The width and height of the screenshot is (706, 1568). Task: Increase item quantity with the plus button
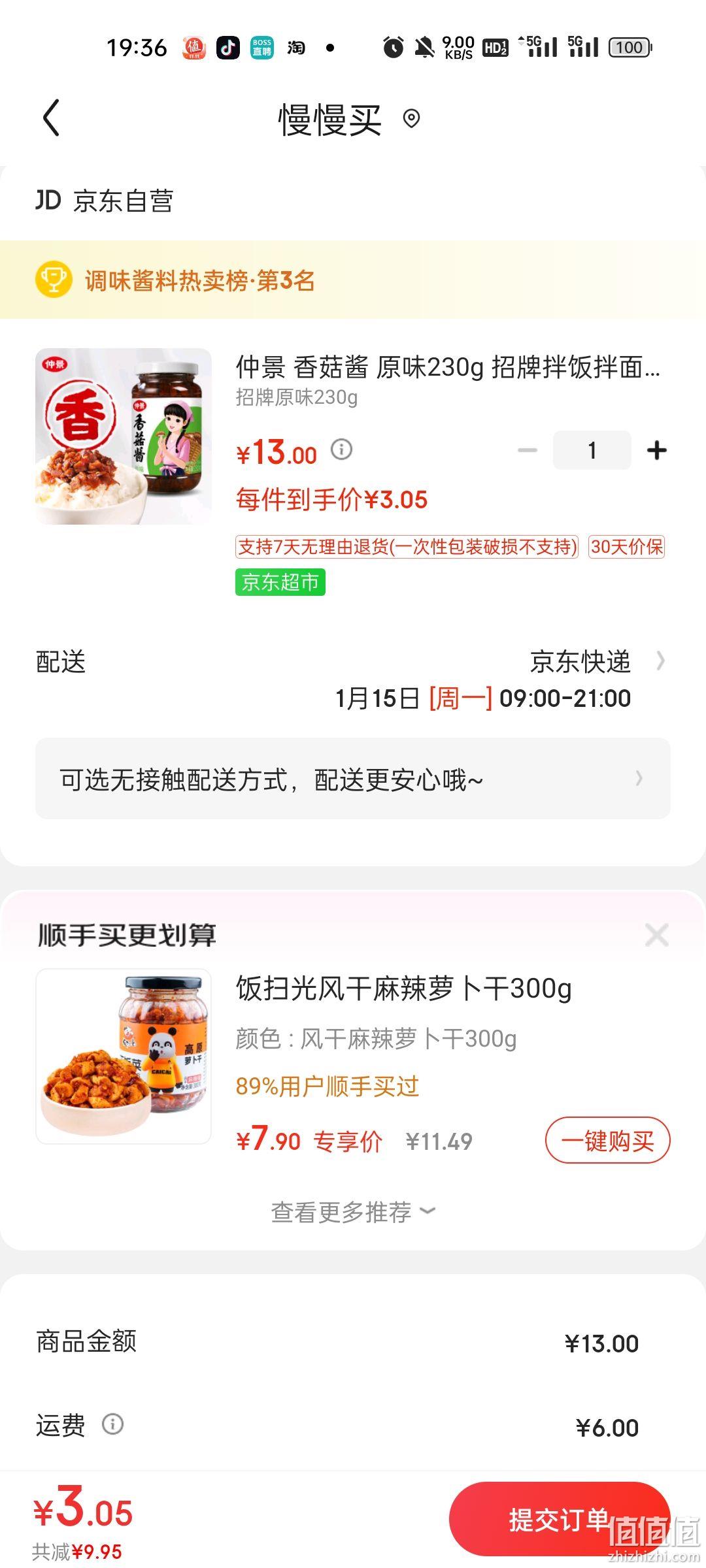pos(656,450)
